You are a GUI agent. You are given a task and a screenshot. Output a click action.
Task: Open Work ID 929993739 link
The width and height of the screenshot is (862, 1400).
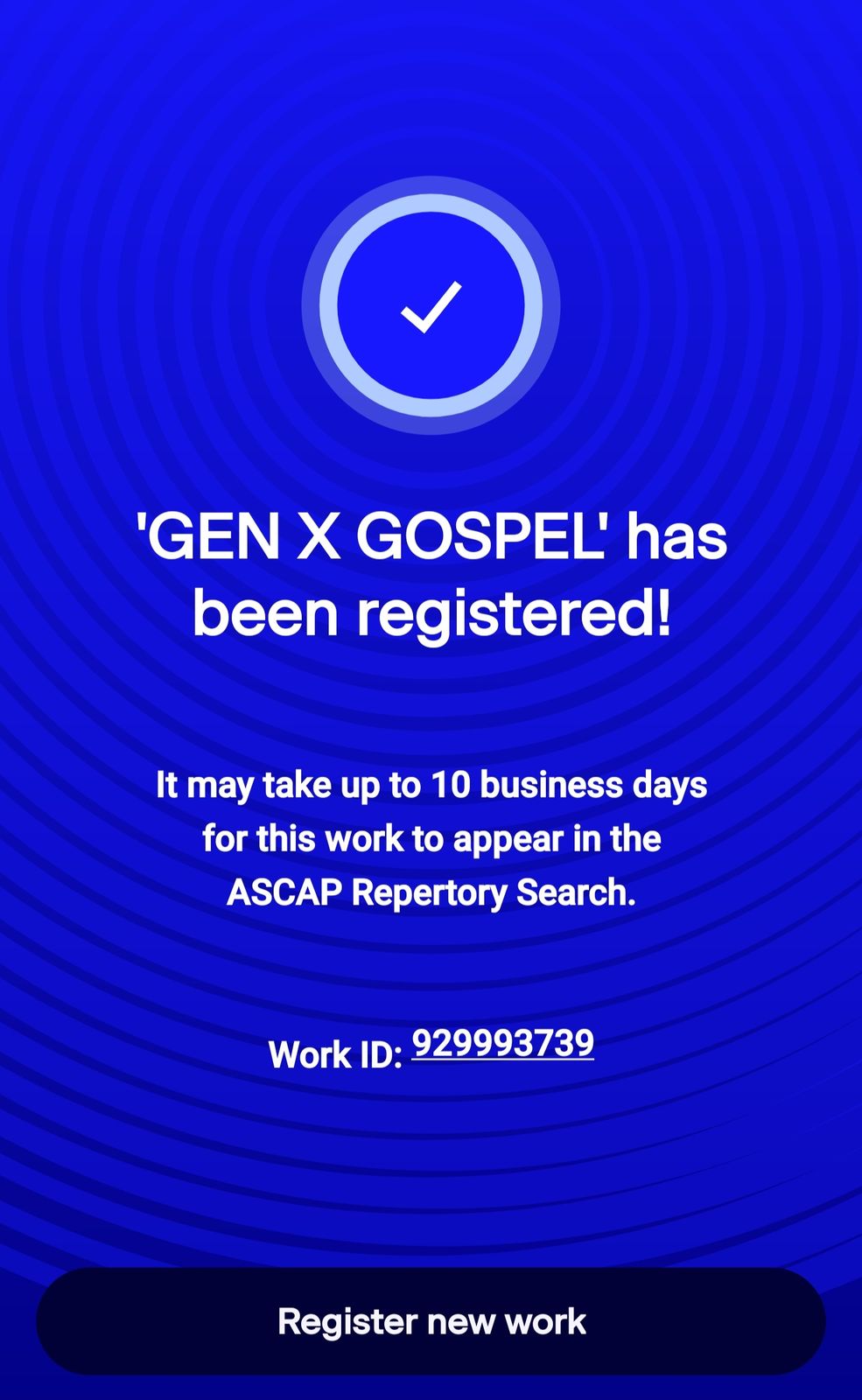coord(502,1044)
